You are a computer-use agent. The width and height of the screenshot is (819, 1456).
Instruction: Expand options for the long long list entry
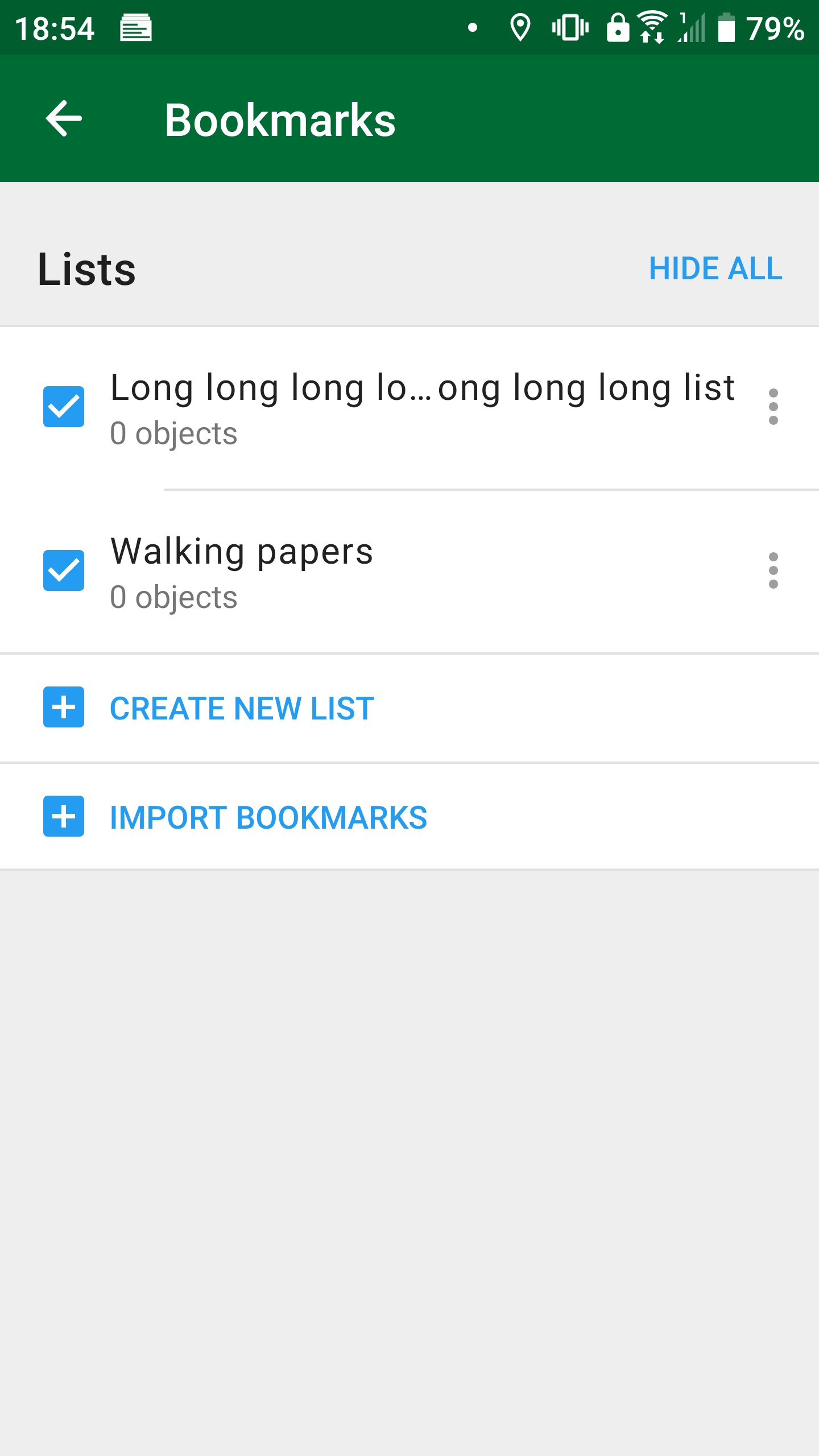(773, 407)
